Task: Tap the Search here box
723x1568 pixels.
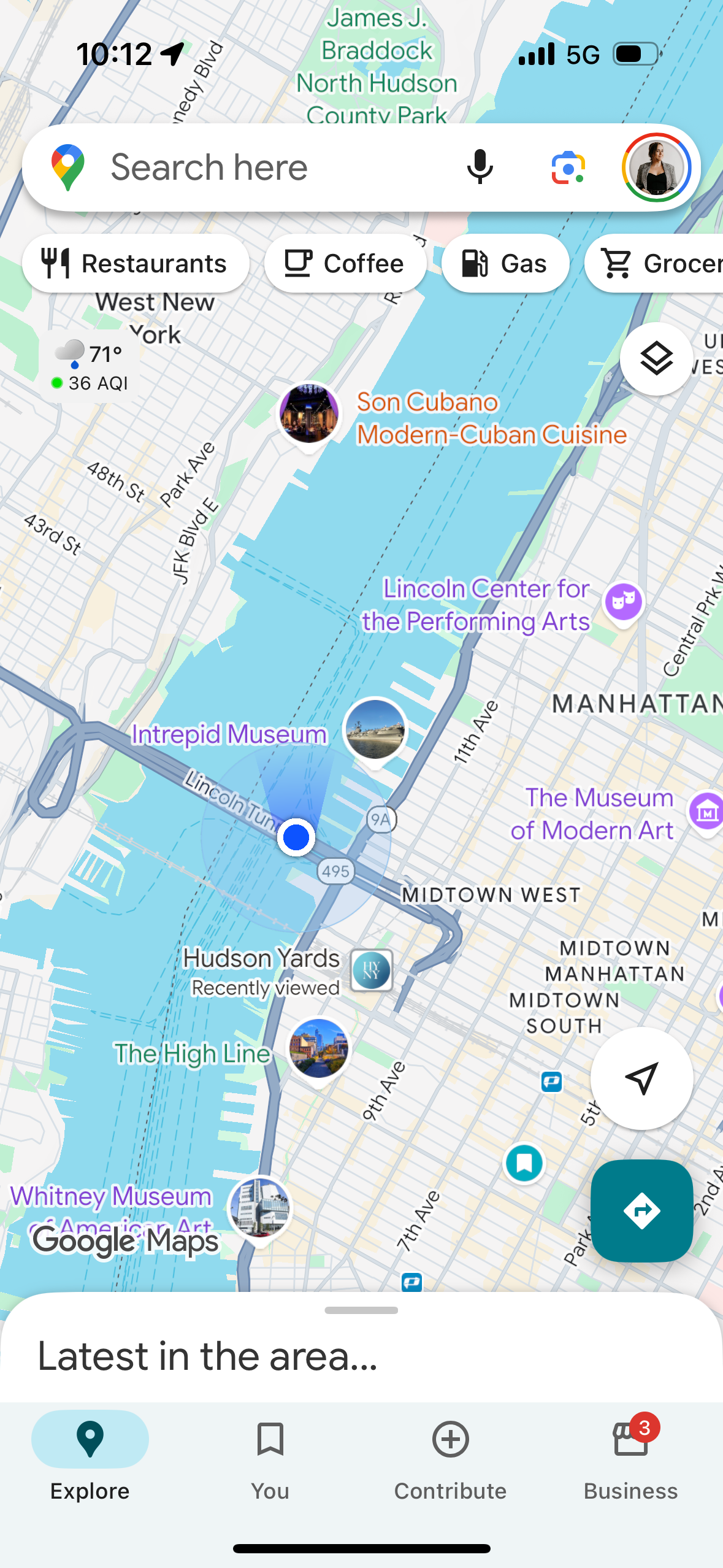Action: (x=245, y=167)
